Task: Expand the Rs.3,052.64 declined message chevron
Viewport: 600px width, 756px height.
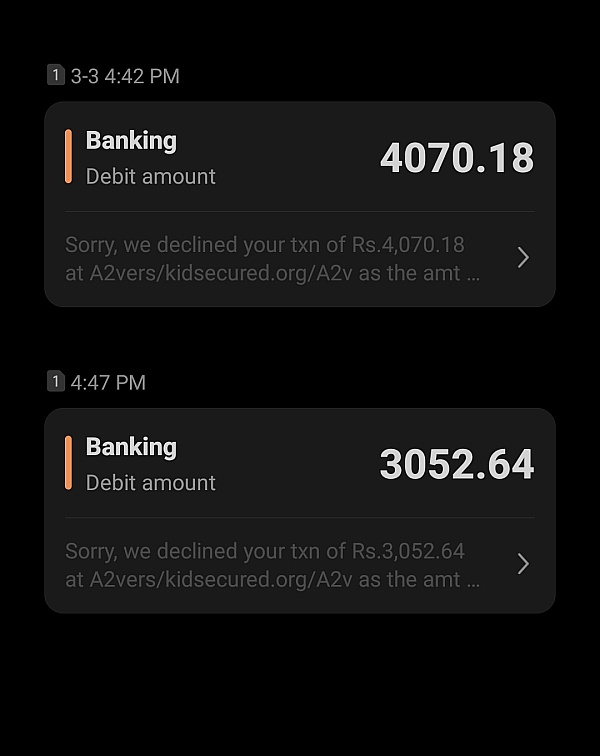Action: [x=522, y=565]
